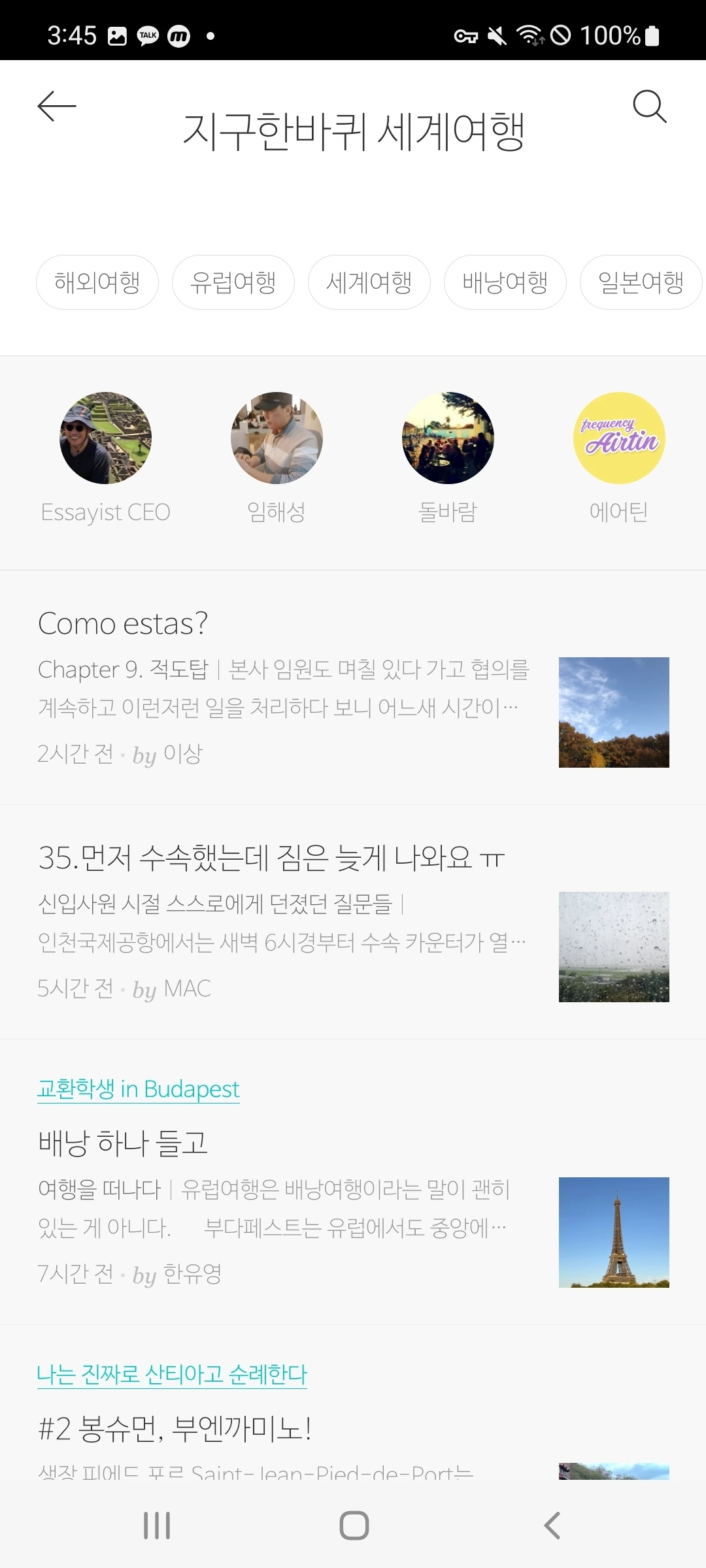The width and height of the screenshot is (706, 1568).
Task: Go back using the top-left arrow
Action: (57, 106)
